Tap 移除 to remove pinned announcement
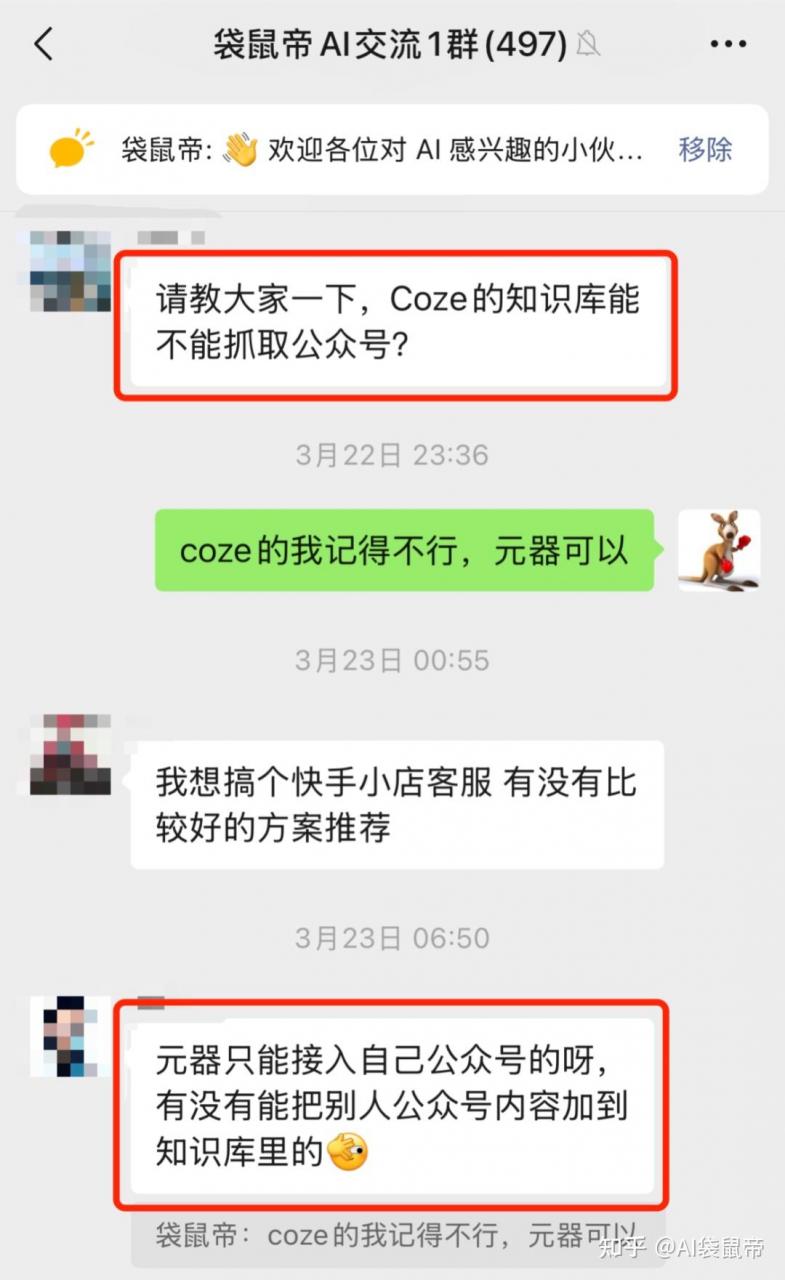The height and width of the screenshot is (1280, 785). 705,150
